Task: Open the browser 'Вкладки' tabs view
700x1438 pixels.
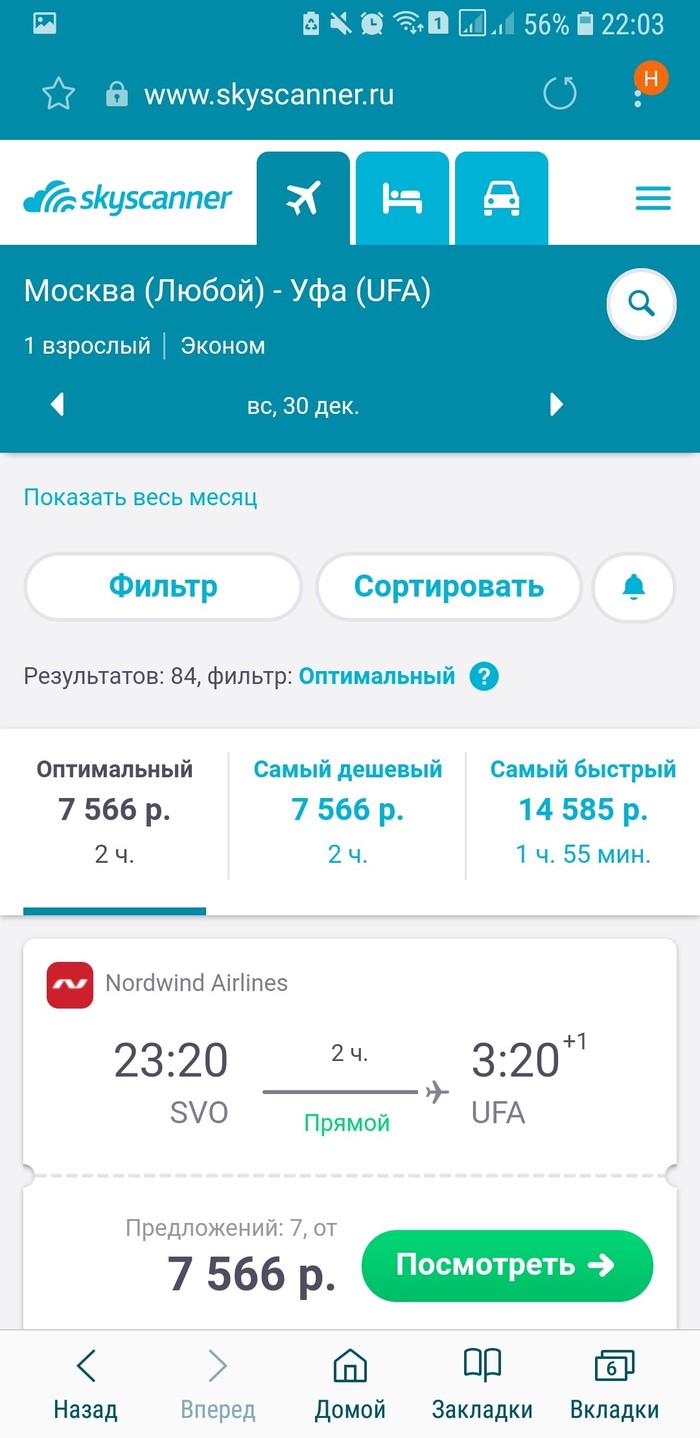Action: click(x=614, y=1384)
